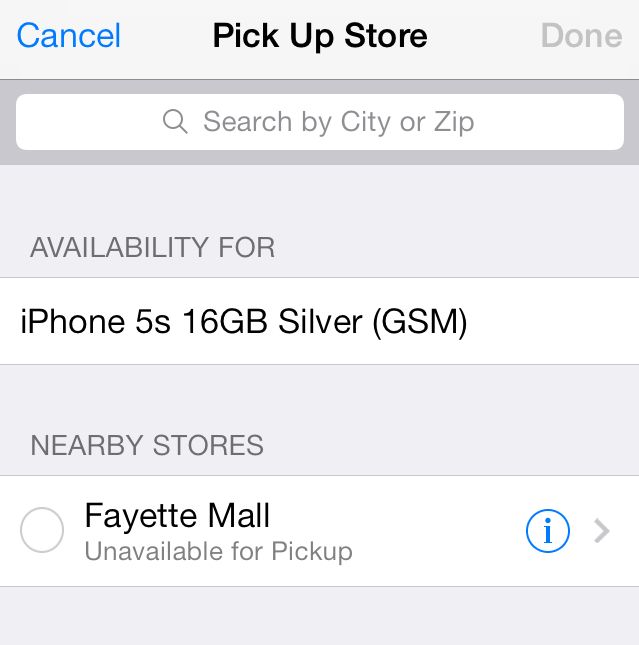Select the Fayette Mall radio button
Viewport: 639px width, 645px height.
42,531
